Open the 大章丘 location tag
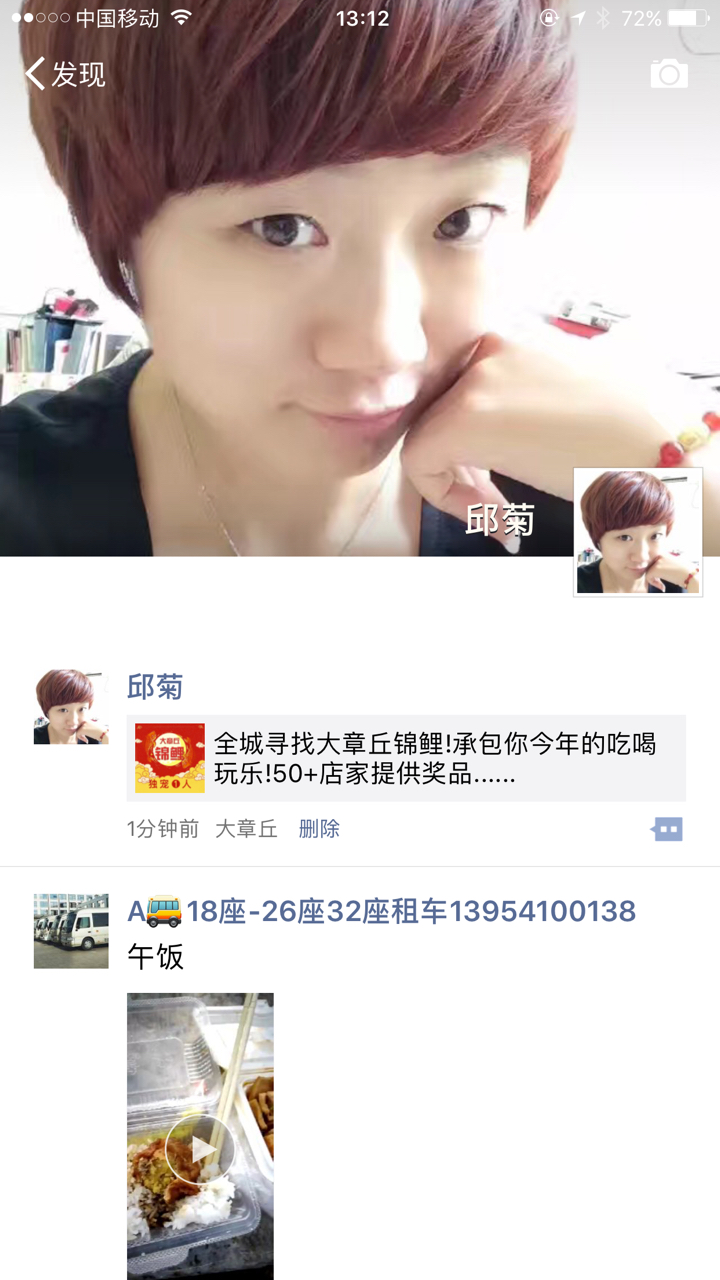Viewport: 720px width, 1280px height. tap(246, 828)
